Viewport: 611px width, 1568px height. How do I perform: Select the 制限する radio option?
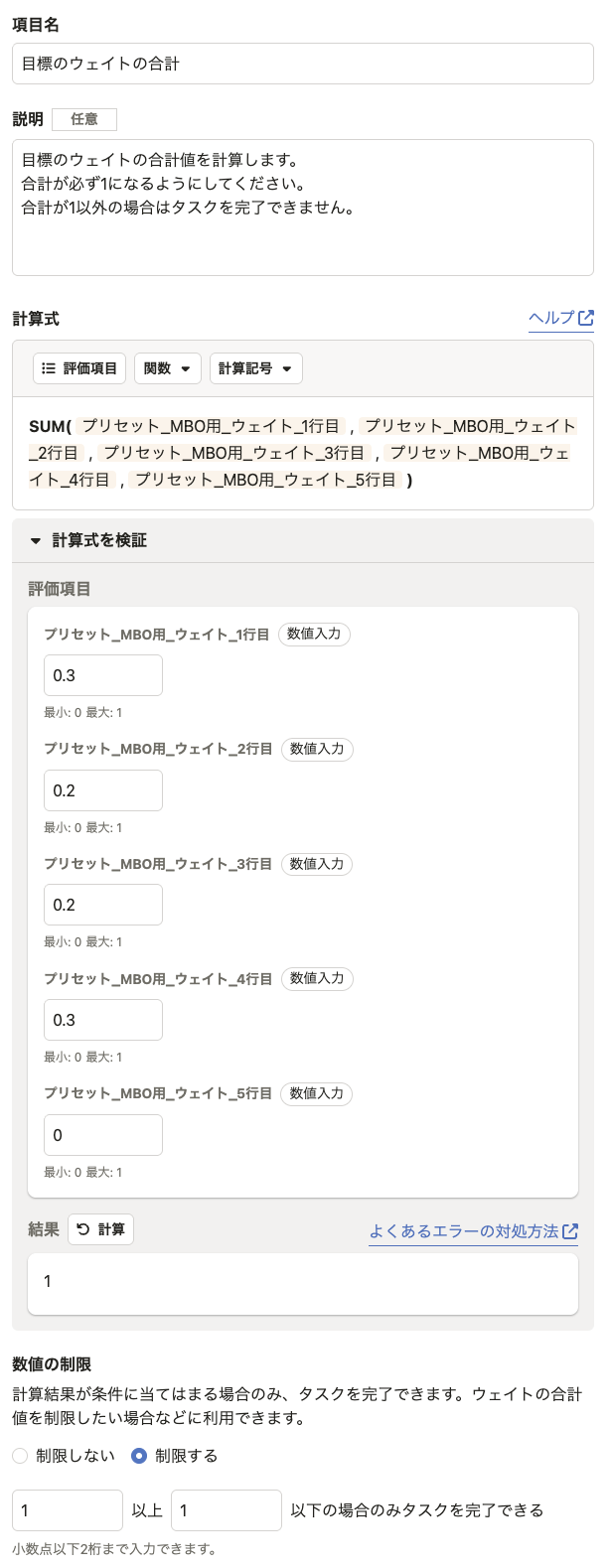click(x=139, y=1456)
